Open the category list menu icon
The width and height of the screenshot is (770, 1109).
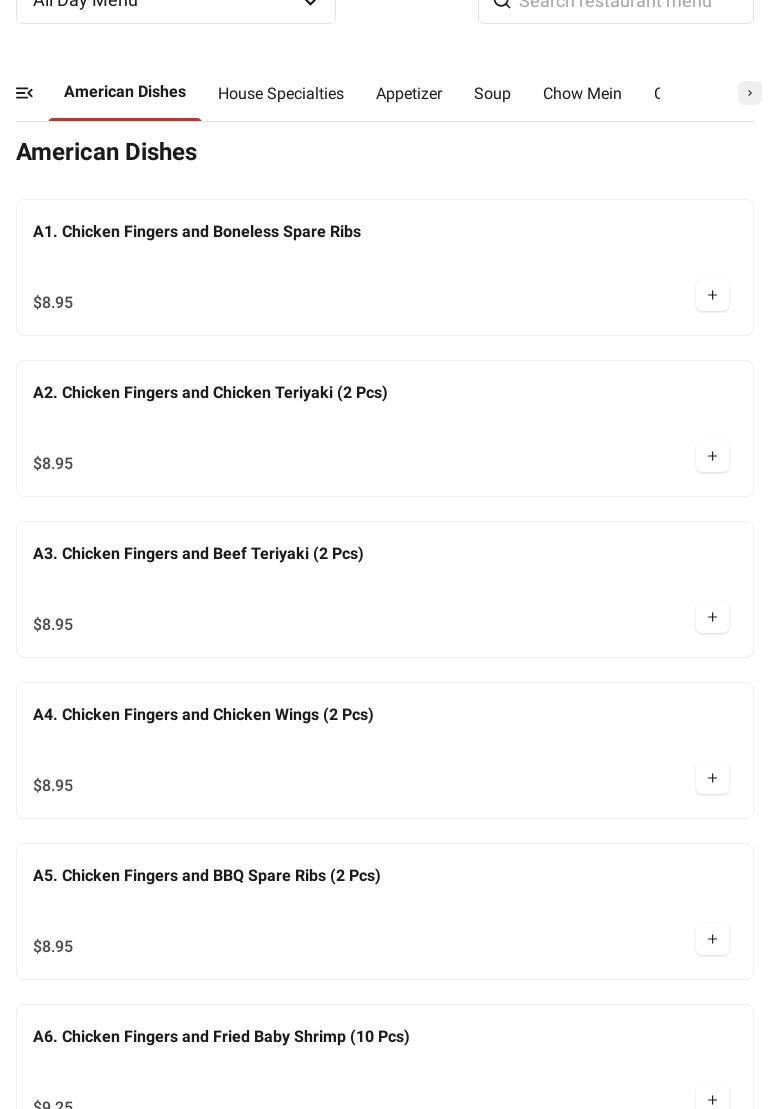pyautogui.click(x=25, y=93)
